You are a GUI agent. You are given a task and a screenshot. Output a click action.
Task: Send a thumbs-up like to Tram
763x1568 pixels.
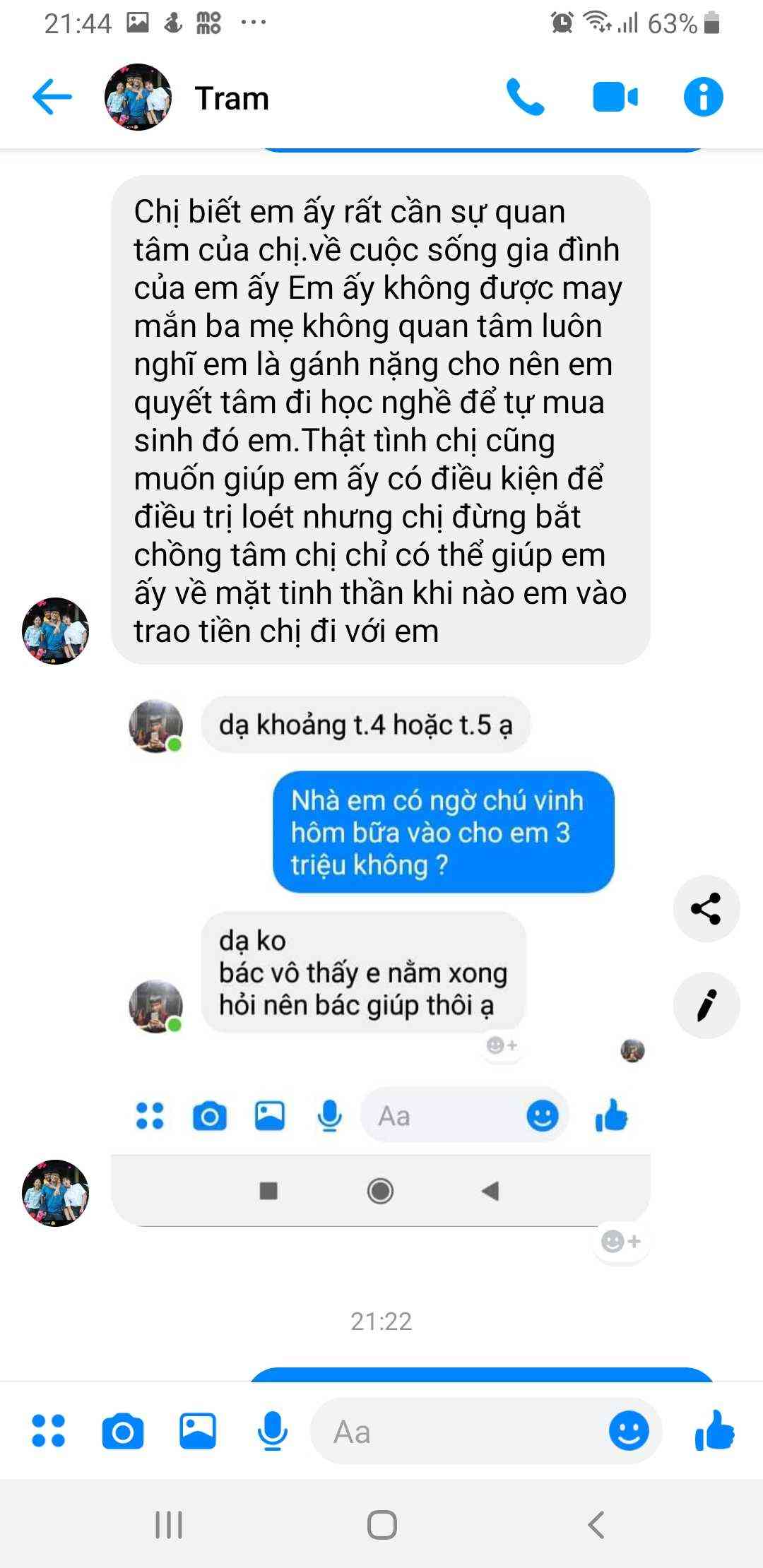(714, 1431)
